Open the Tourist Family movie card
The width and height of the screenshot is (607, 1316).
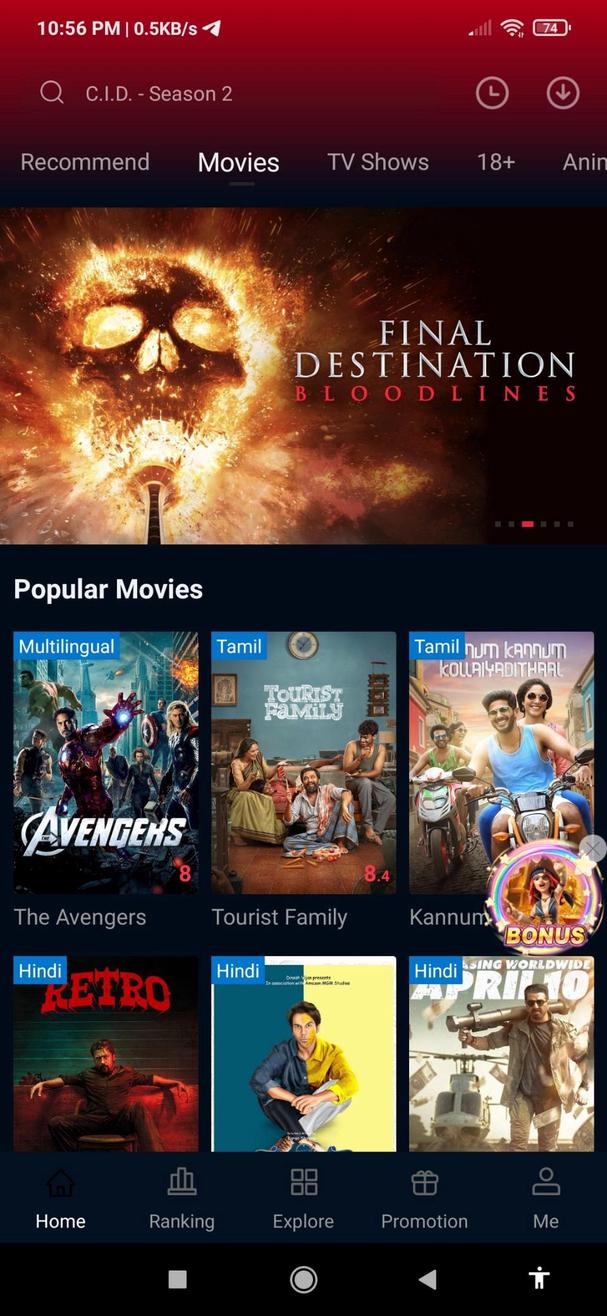303,763
